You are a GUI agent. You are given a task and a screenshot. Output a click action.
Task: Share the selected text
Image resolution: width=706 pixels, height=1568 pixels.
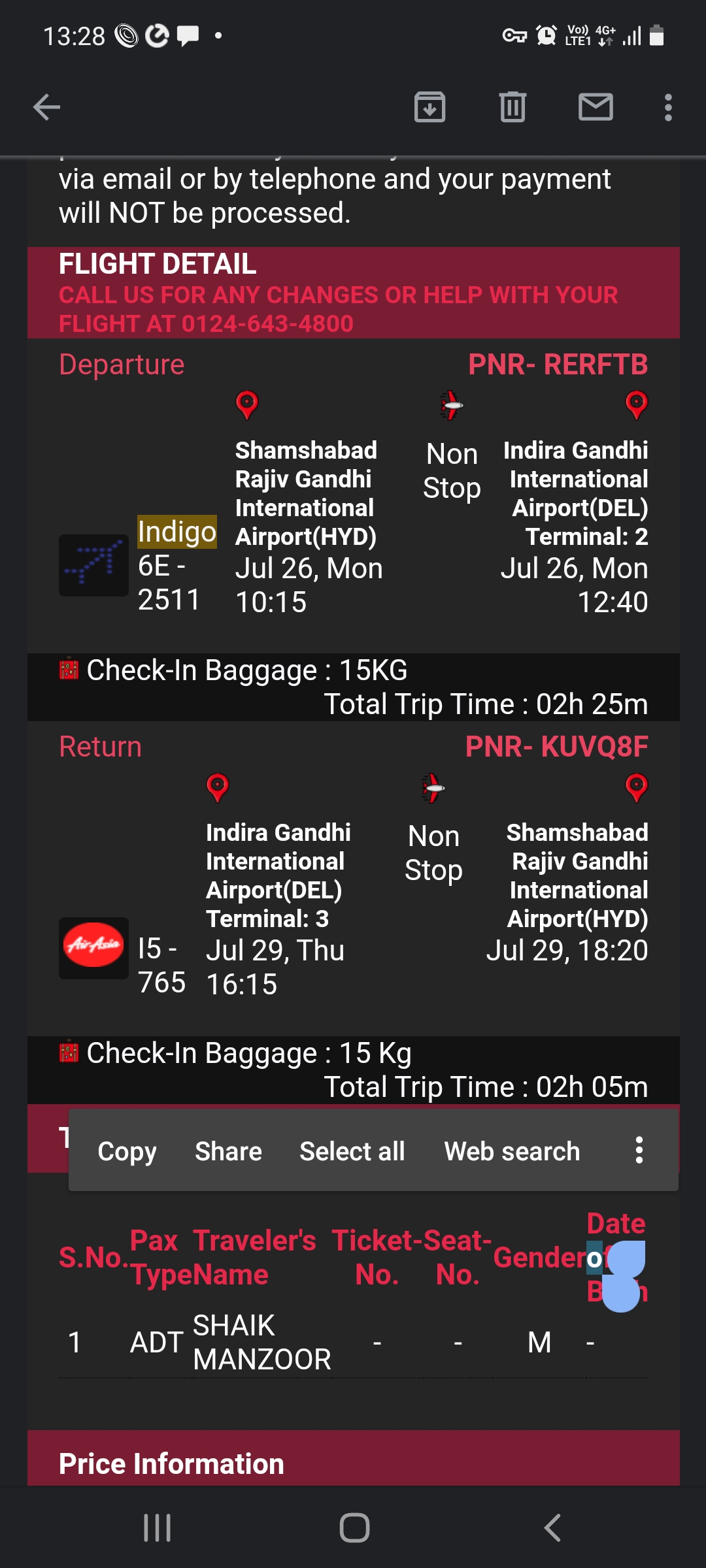tap(228, 1151)
